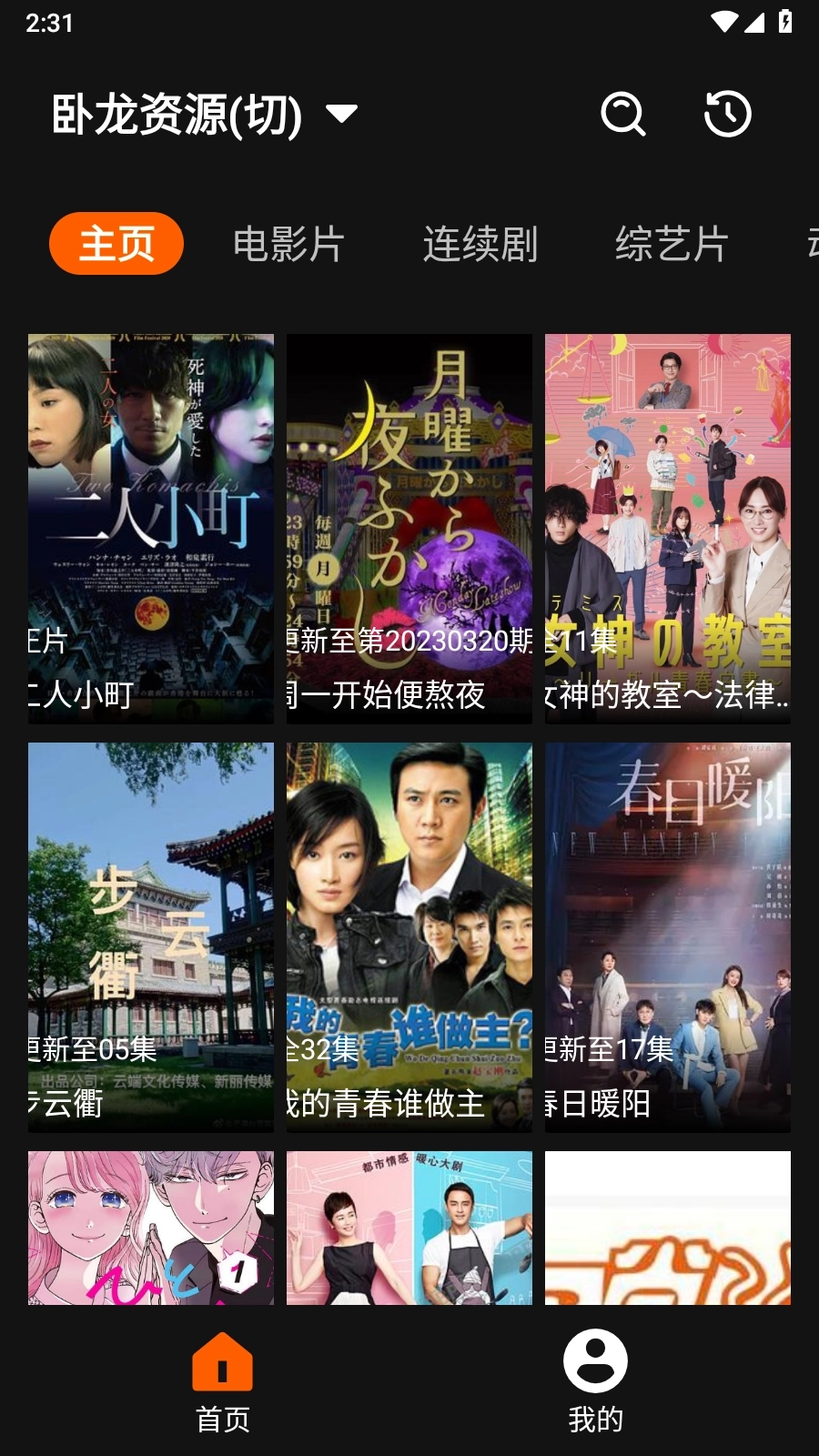819x1456 pixels.
Task: Open the 春日暖阳 drama card
Action: [x=668, y=937]
